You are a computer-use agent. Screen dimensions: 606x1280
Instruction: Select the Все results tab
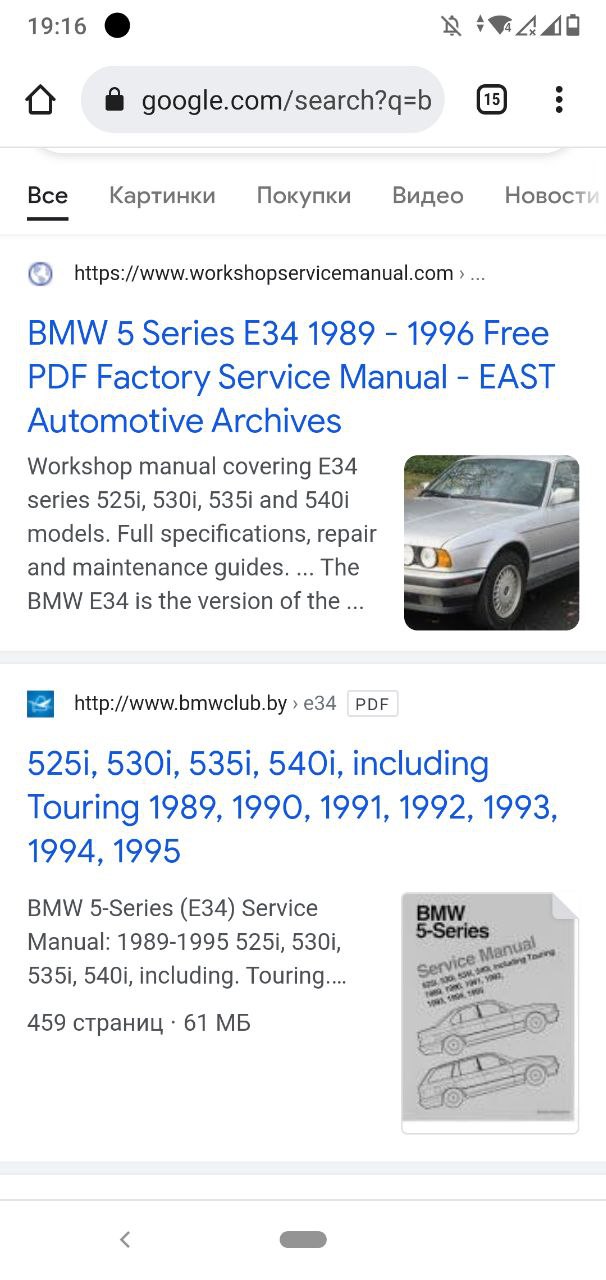coord(48,196)
